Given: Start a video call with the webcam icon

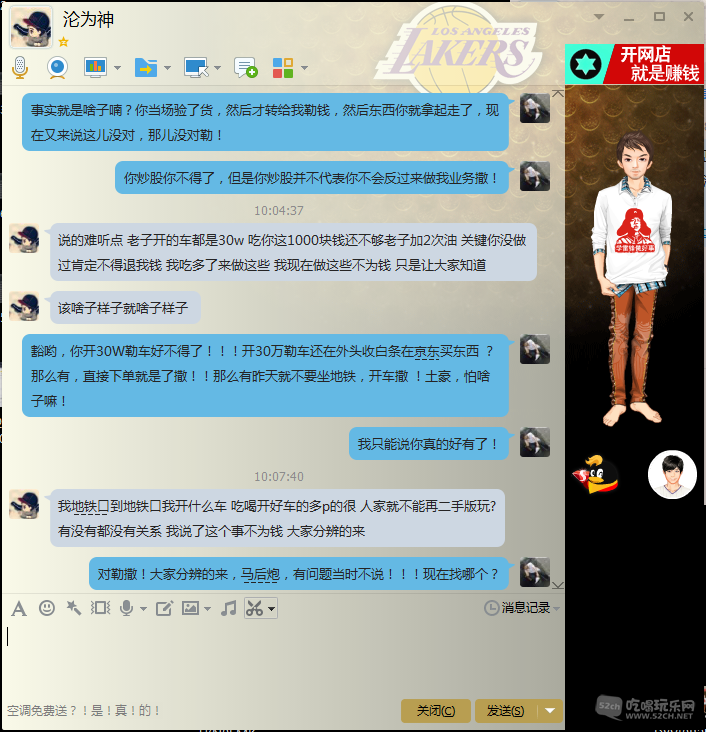Looking at the screenshot, I should 57,67.
